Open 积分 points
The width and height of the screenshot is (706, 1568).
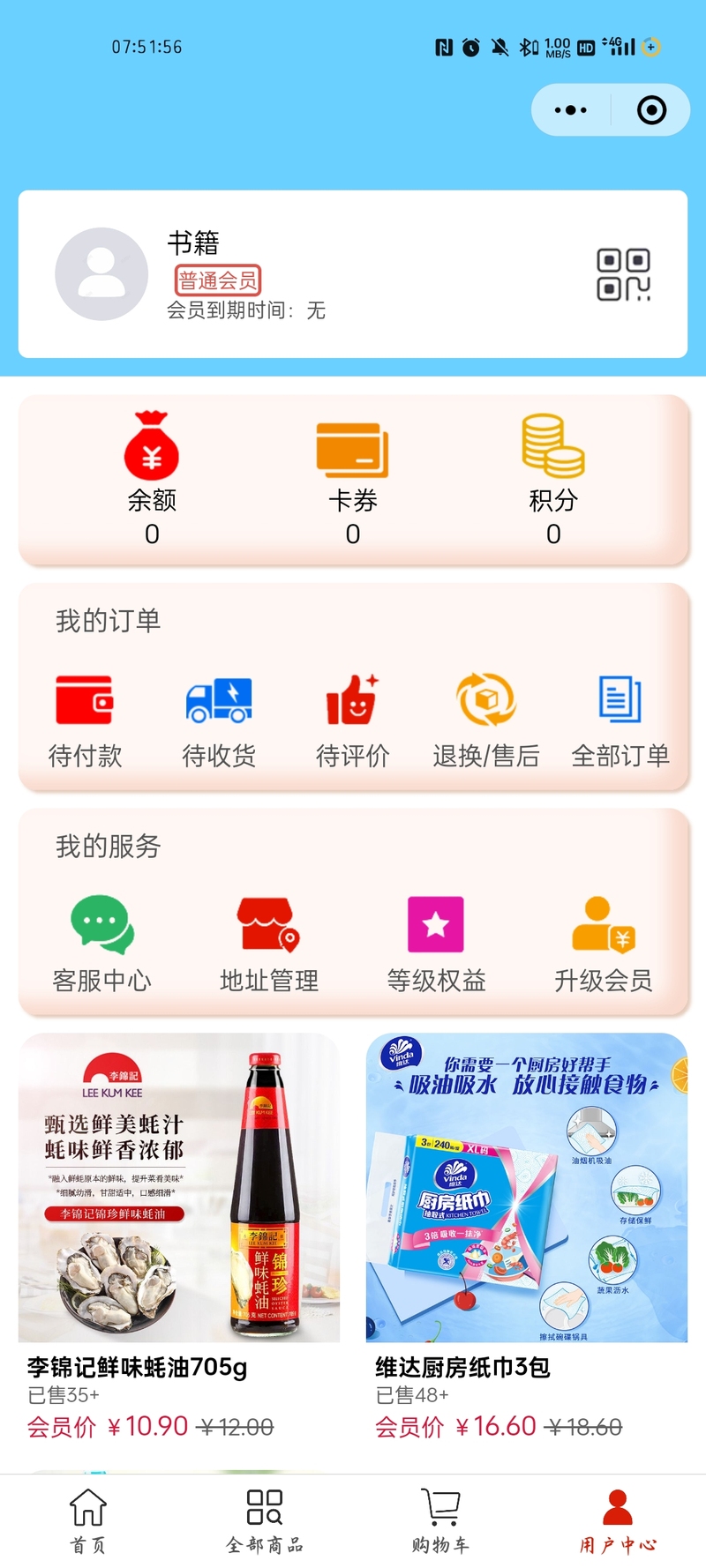(x=553, y=479)
